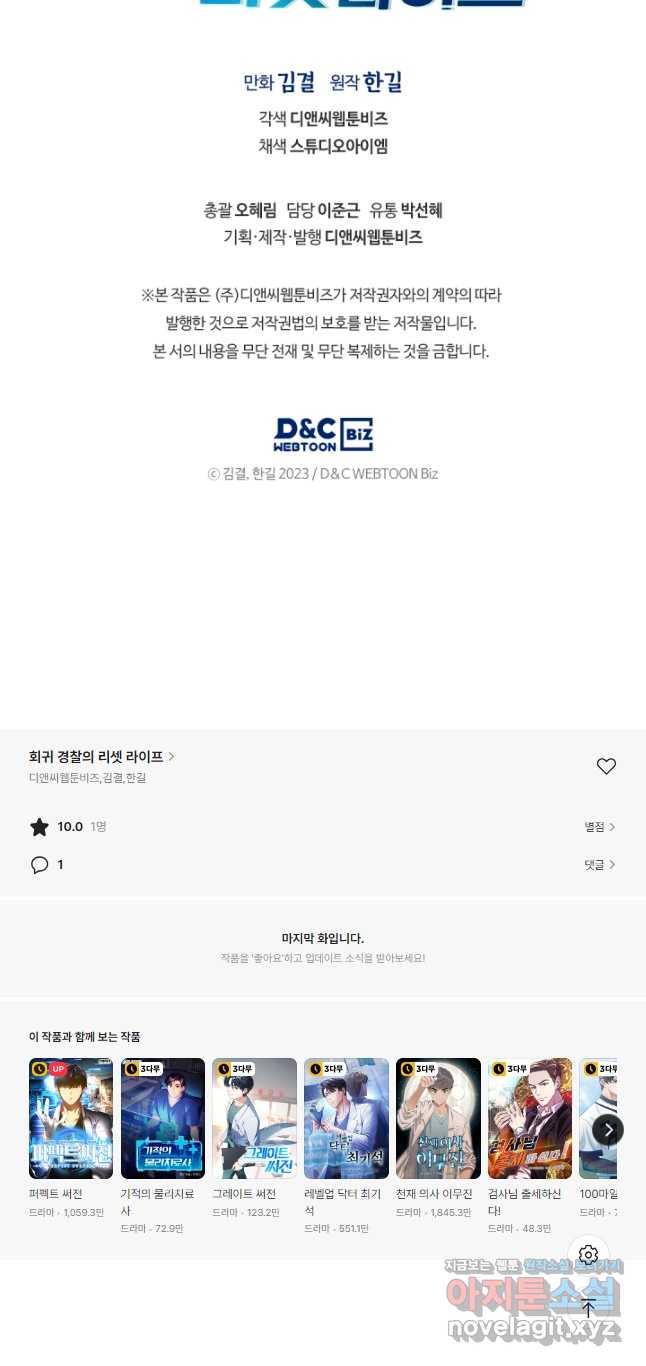Open the 레벨업 닥터 최기석 webtoon
646x1366 pixels.
(x=346, y=1119)
